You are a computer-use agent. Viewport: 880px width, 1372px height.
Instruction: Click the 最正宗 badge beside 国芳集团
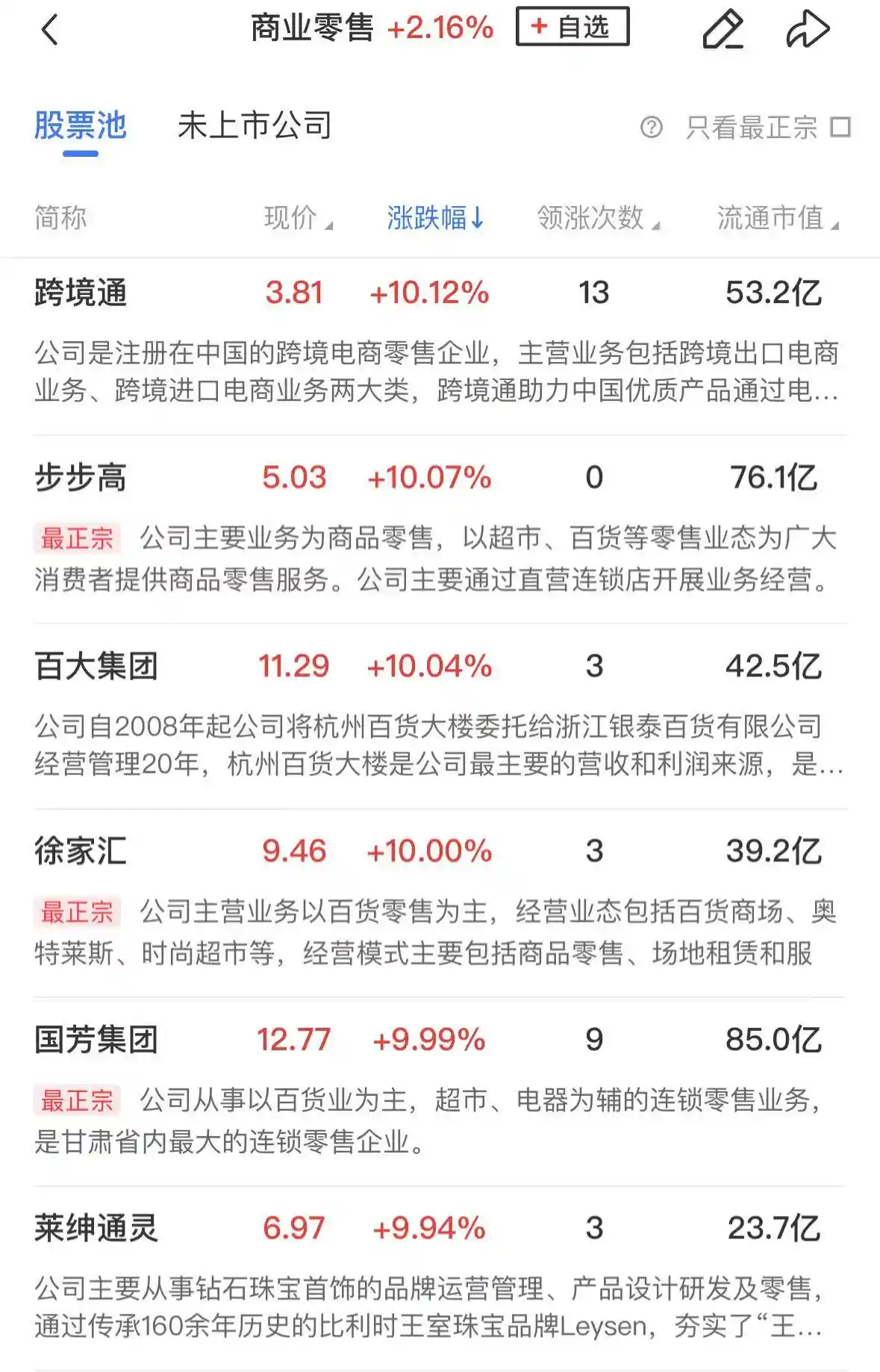click(75, 1099)
